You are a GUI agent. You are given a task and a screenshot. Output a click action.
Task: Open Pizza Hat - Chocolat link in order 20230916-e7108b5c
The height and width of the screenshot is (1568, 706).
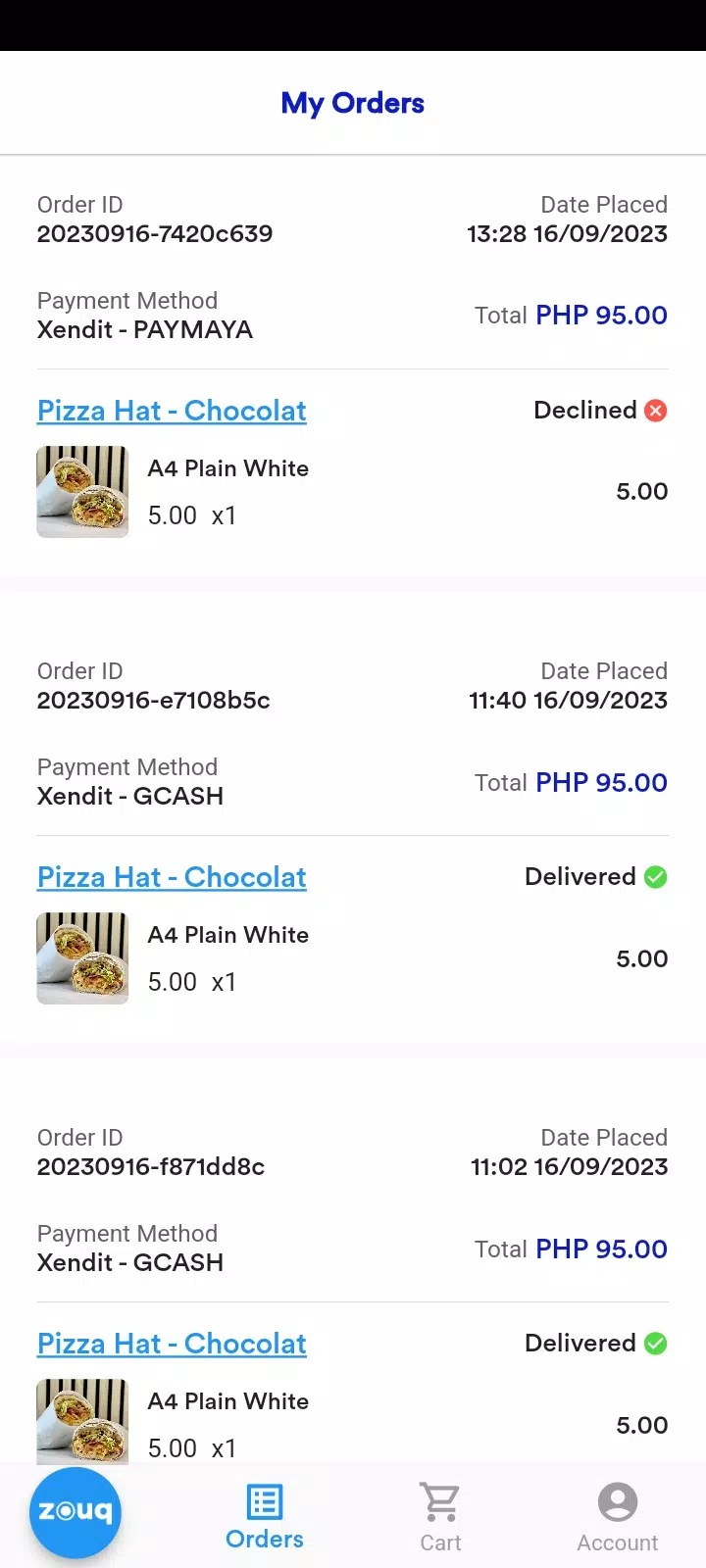click(172, 877)
